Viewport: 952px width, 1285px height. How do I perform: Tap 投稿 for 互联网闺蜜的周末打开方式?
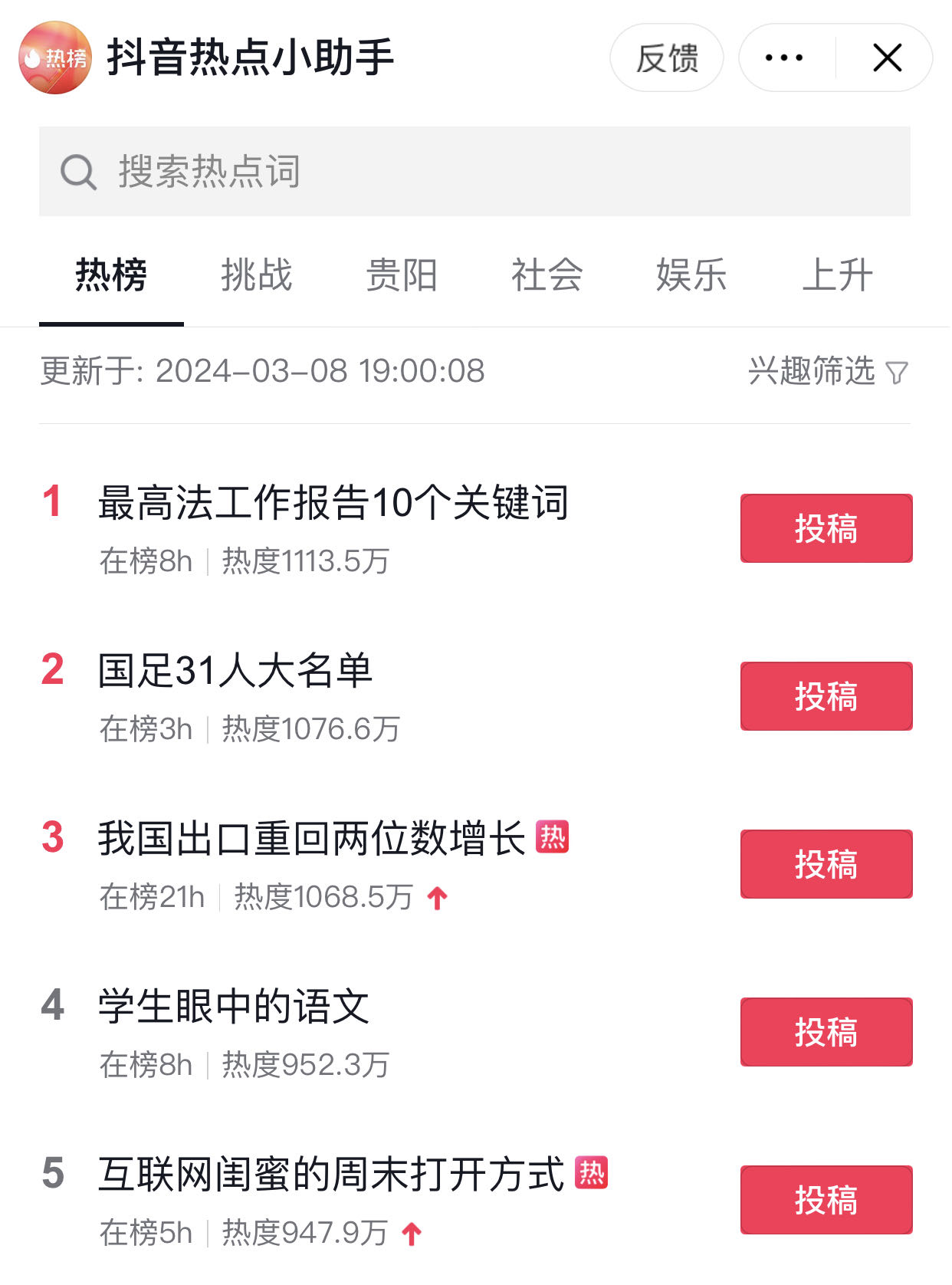826,1200
